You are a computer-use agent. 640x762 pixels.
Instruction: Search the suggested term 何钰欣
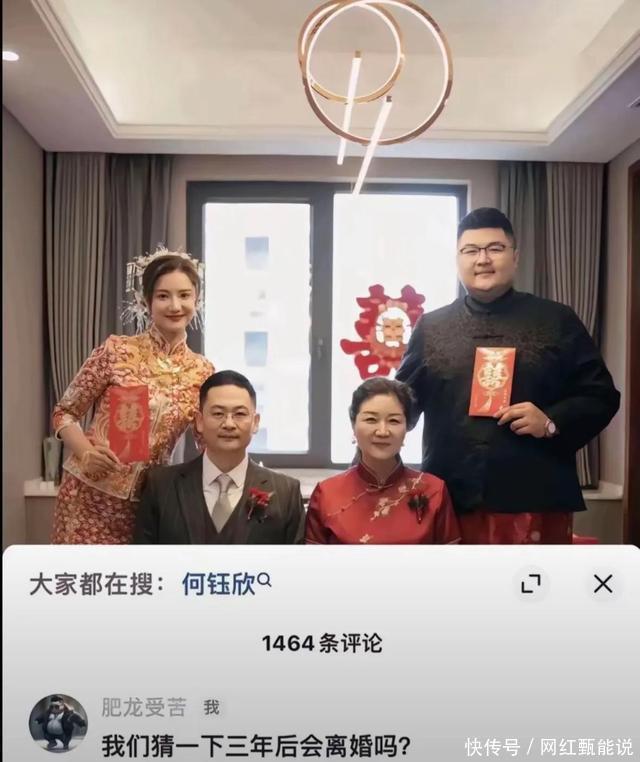click(226, 584)
